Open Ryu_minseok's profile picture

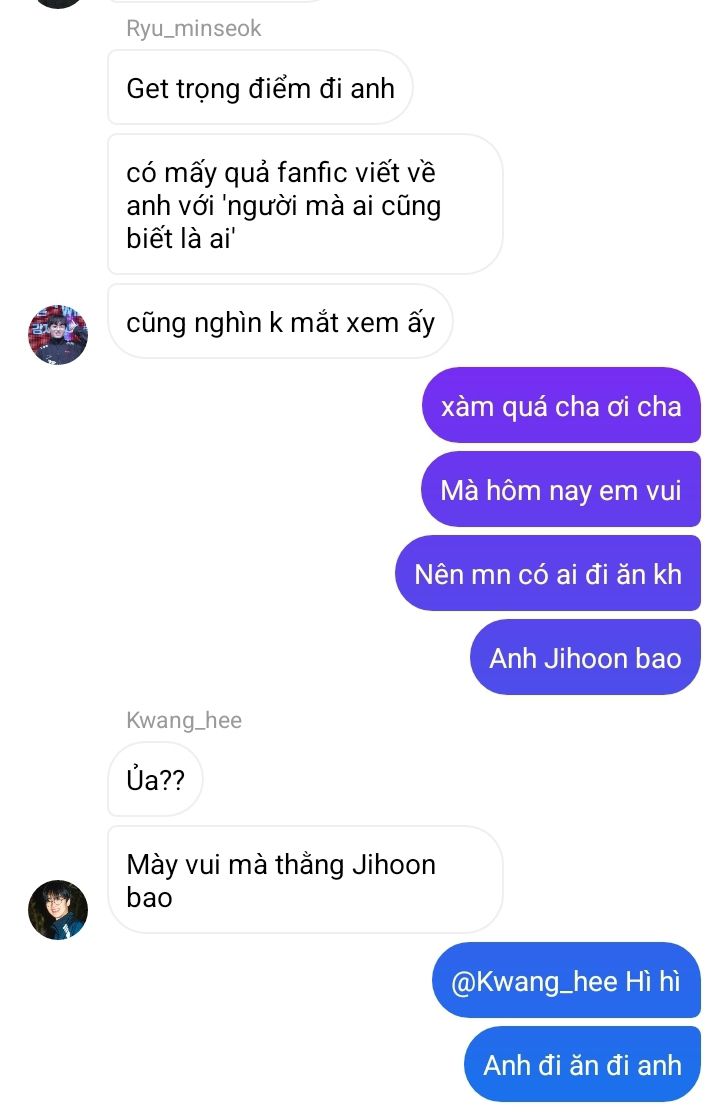pos(57,335)
